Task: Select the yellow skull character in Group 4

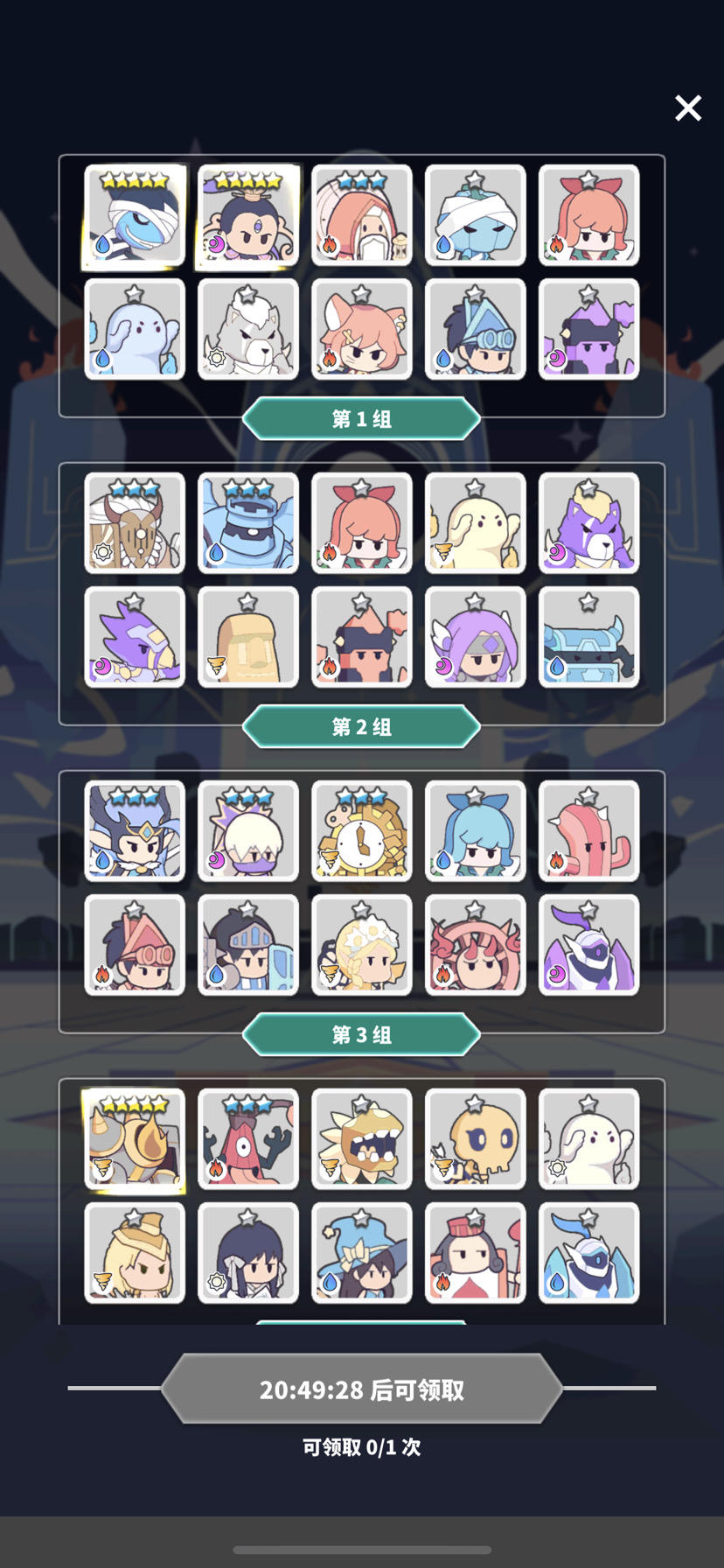Action: click(x=476, y=1138)
